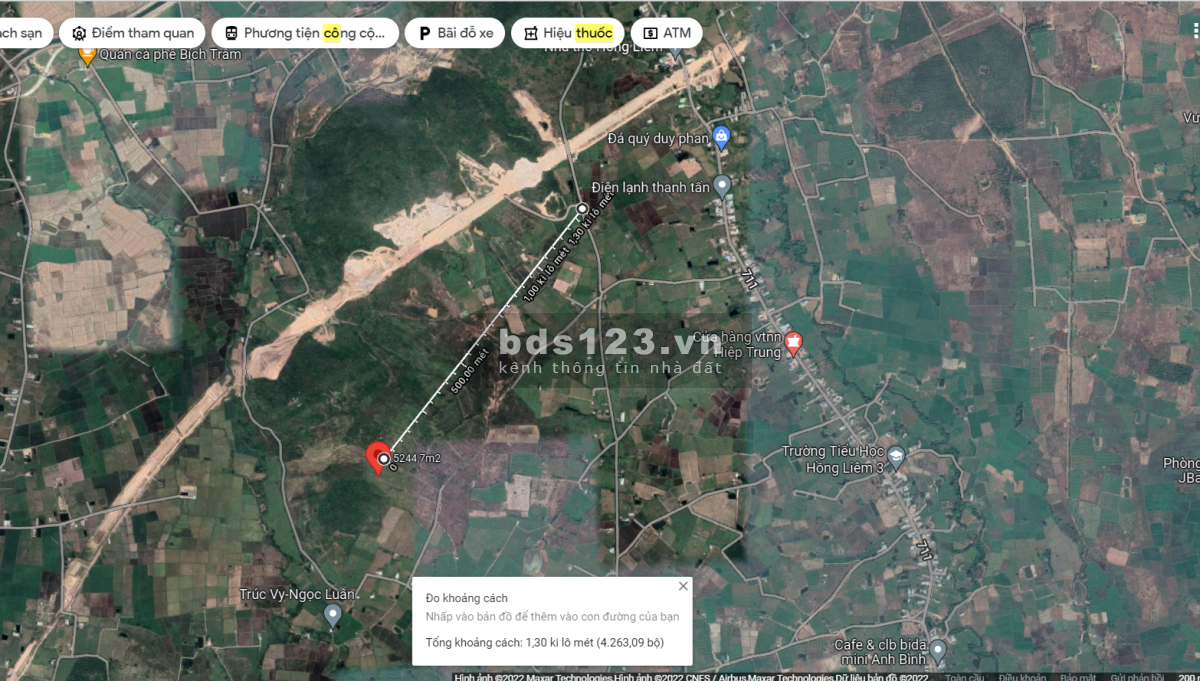Select Điện lạnh thanh tân marker

pos(723,186)
